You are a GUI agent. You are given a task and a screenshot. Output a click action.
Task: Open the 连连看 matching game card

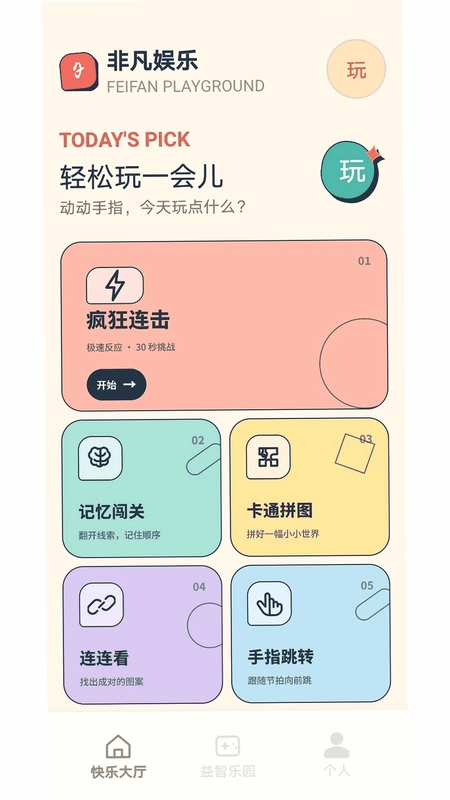142,635
